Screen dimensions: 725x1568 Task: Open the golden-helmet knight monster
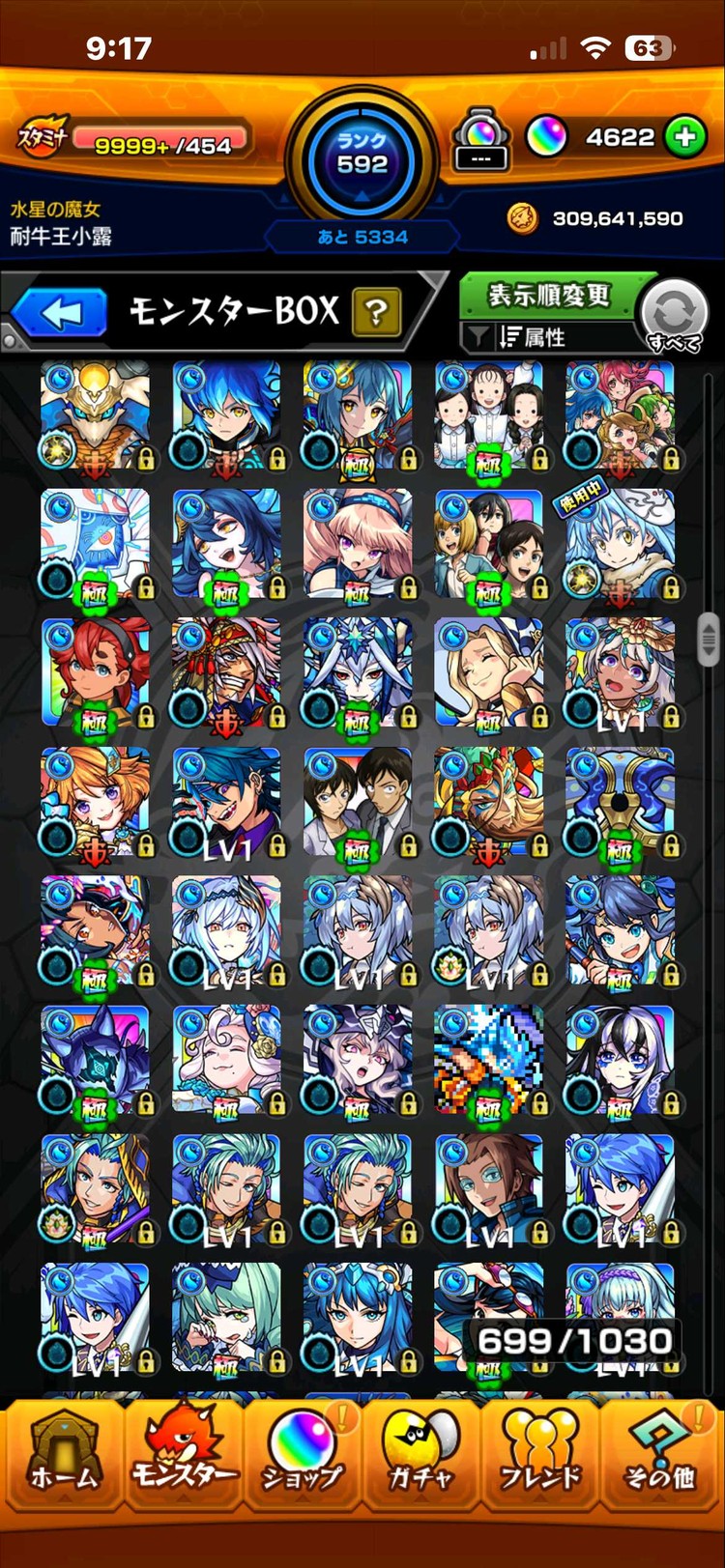[x=95, y=415]
